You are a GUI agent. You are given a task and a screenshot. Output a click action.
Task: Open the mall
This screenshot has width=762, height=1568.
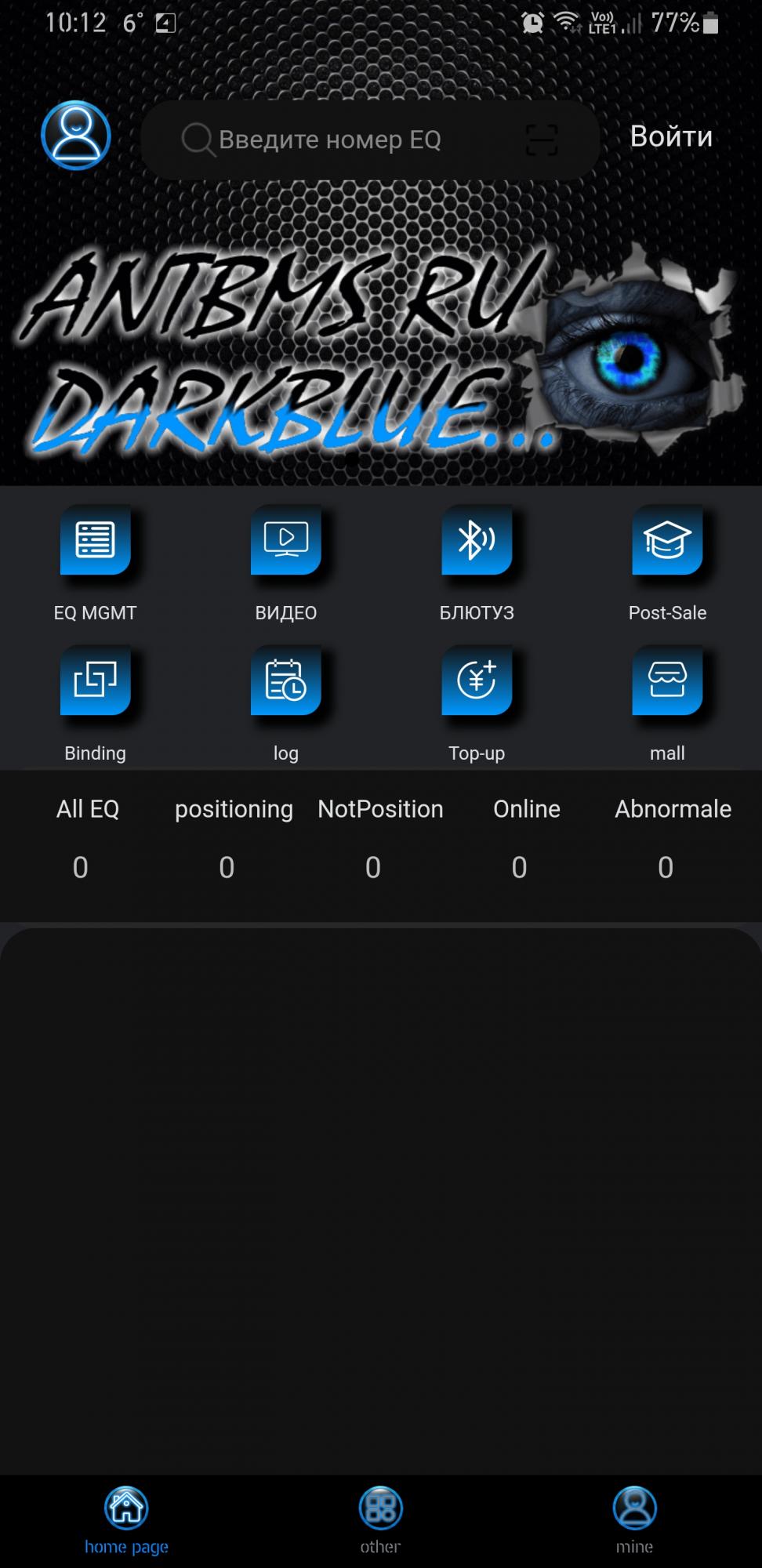pos(667,681)
